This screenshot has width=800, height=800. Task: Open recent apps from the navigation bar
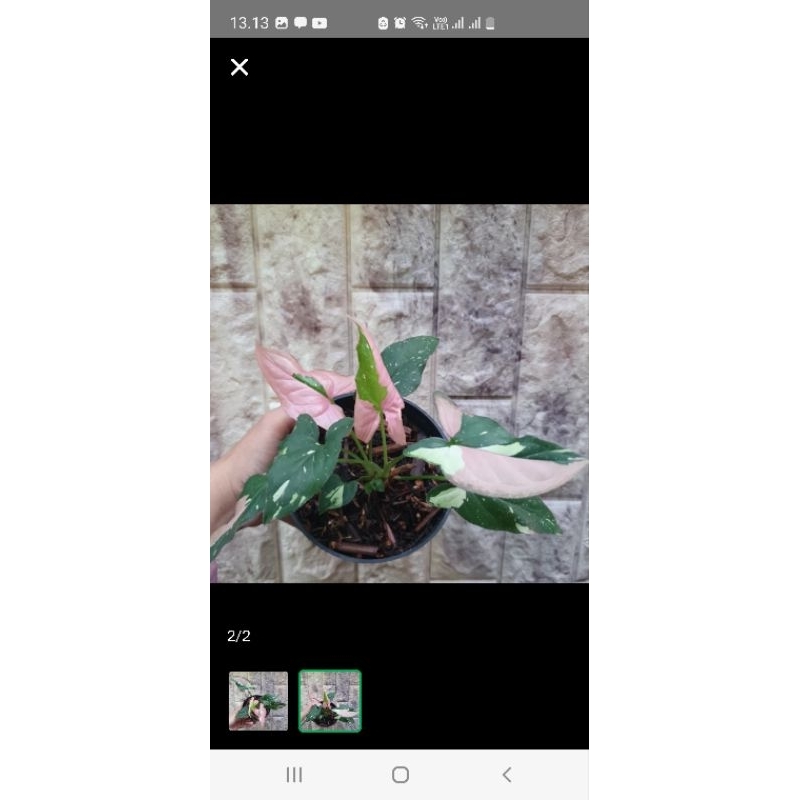pyautogui.click(x=294, y=774)
